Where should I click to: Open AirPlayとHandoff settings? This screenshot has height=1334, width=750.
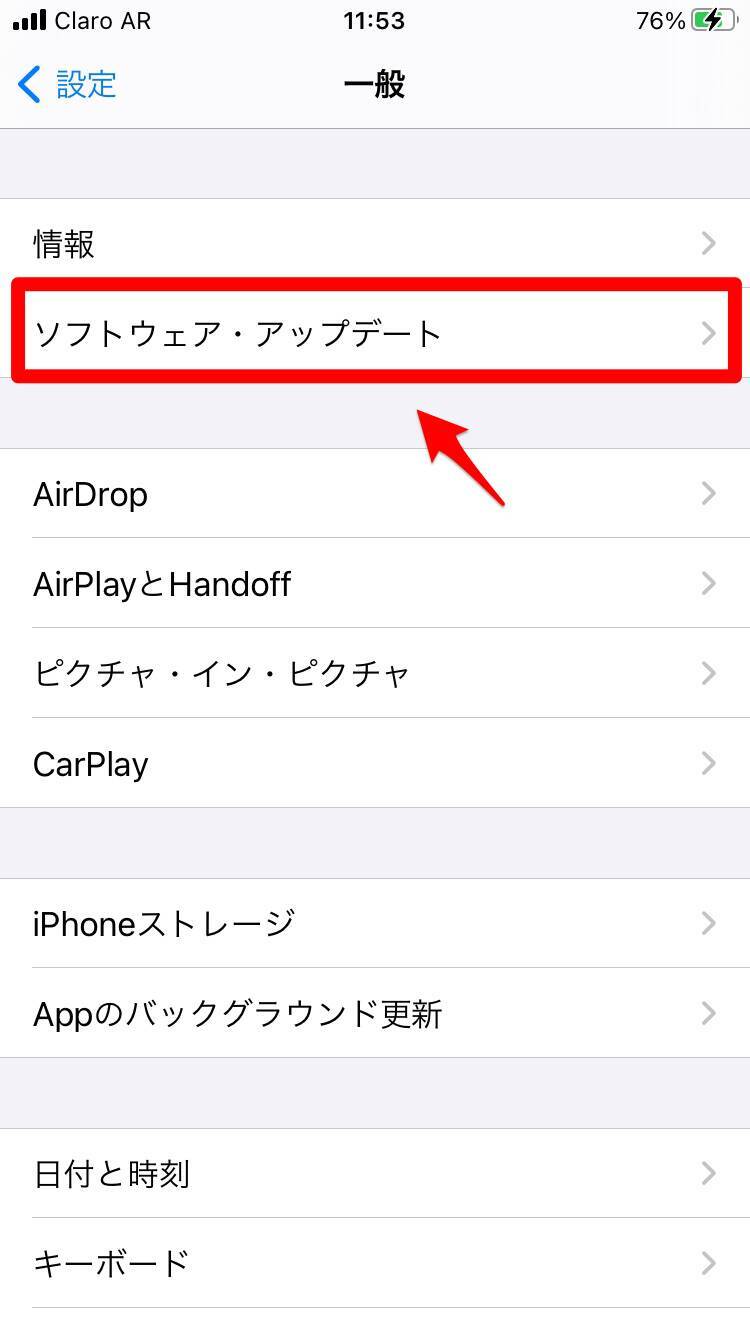[375, 584]
